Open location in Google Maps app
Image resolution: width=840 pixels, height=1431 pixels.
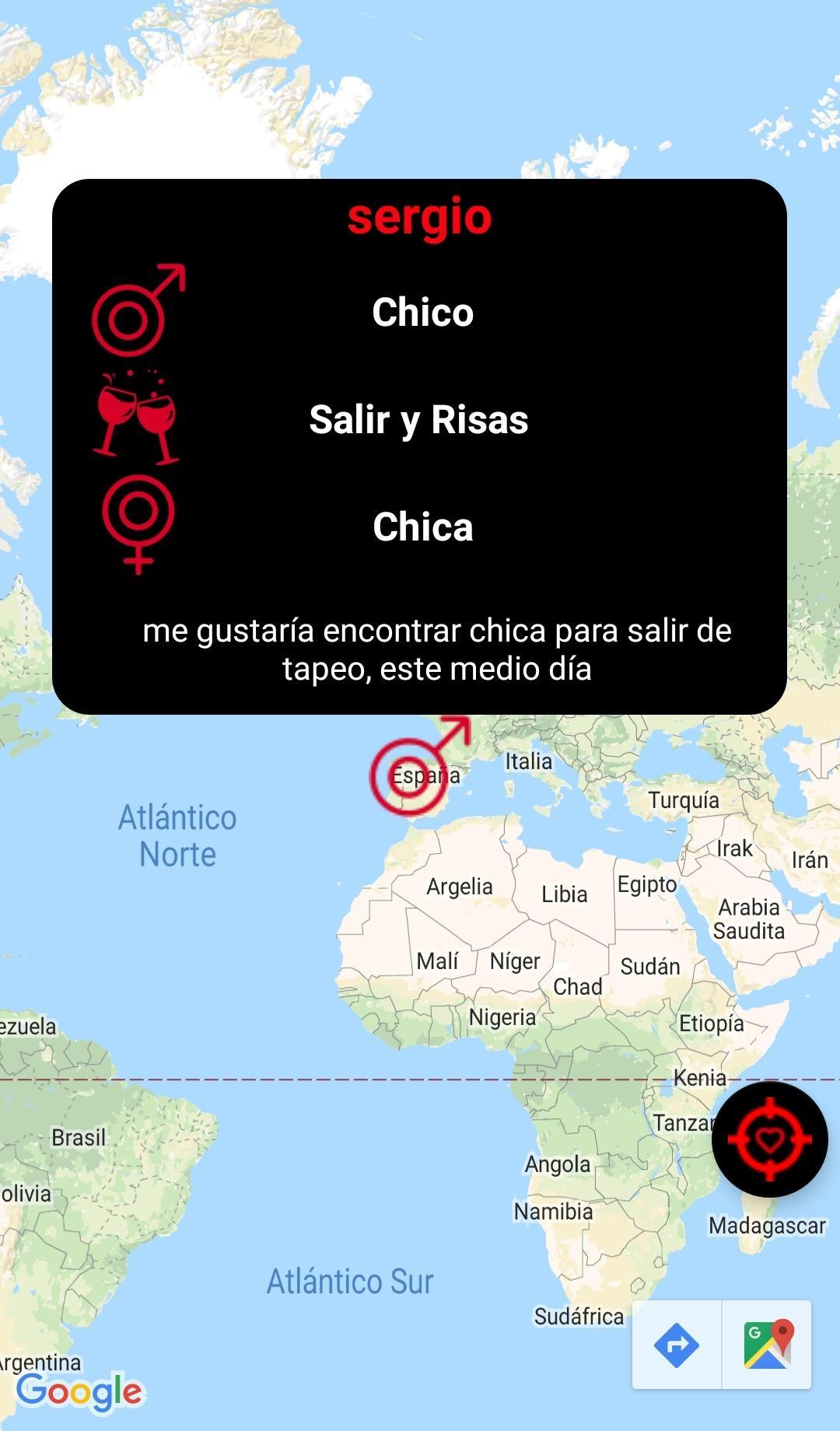[768, 1345]
